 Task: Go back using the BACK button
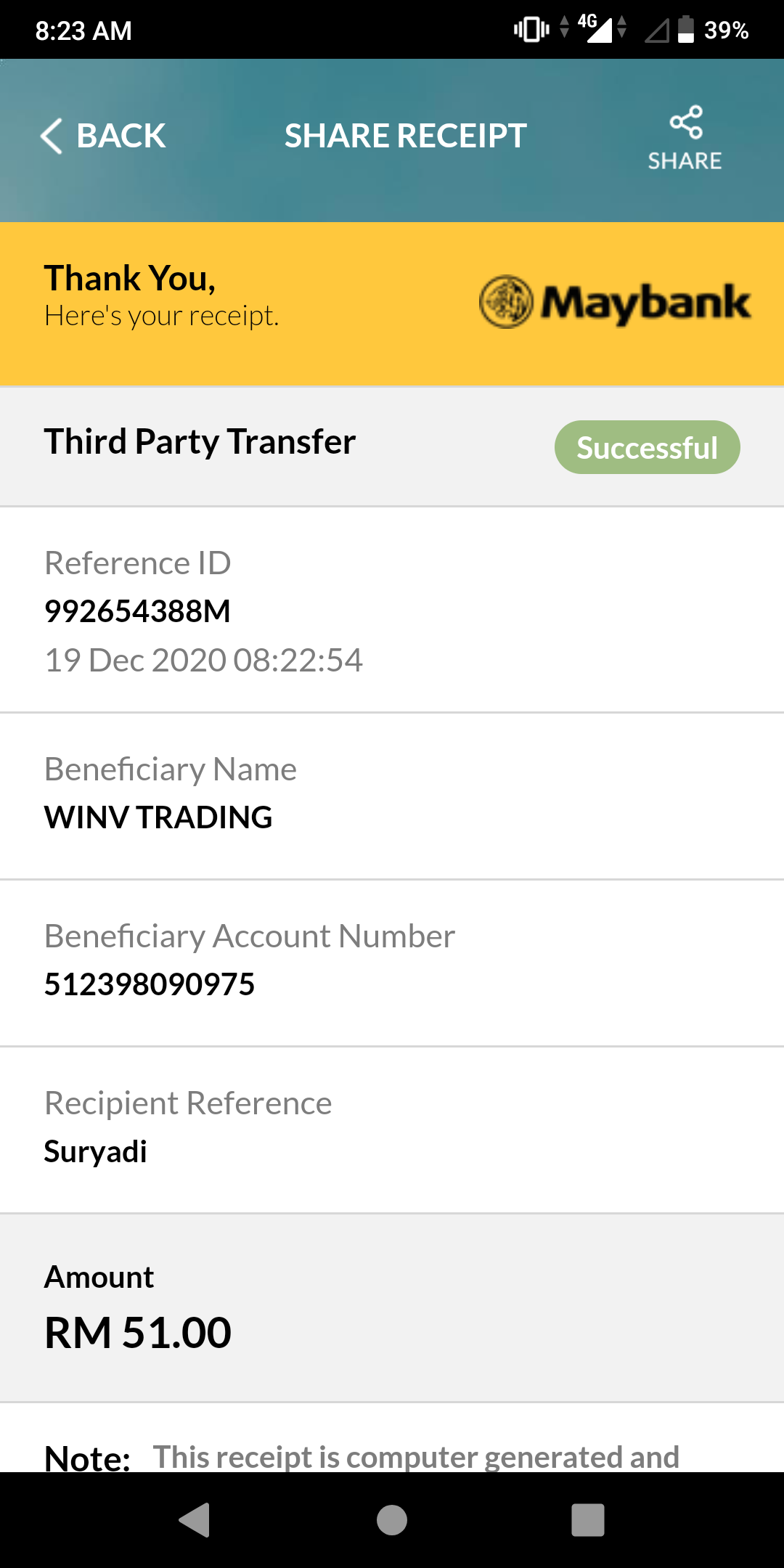click(103, 136)
